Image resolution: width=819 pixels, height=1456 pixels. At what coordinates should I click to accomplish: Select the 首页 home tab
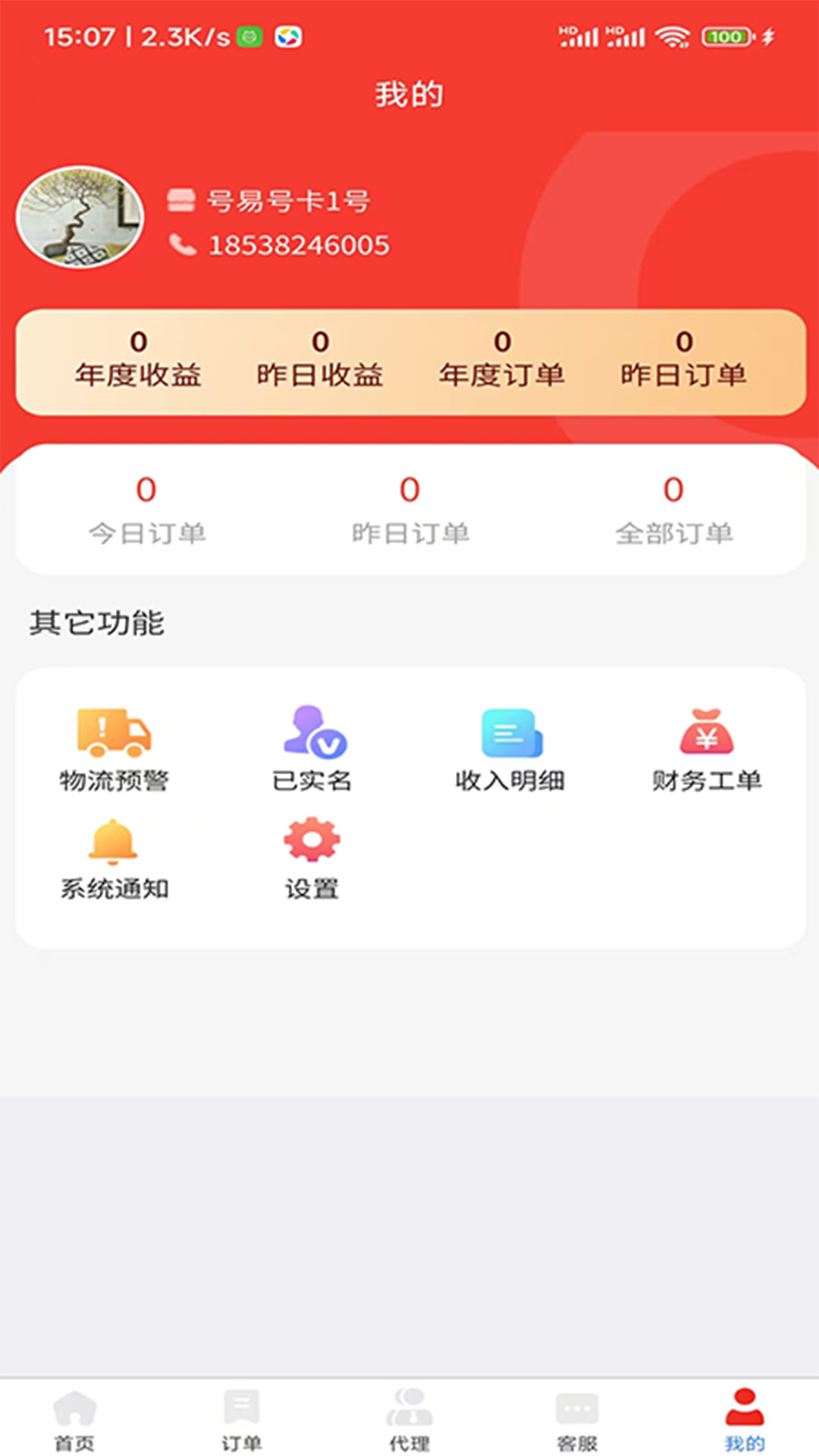[x=72, y=1418]
